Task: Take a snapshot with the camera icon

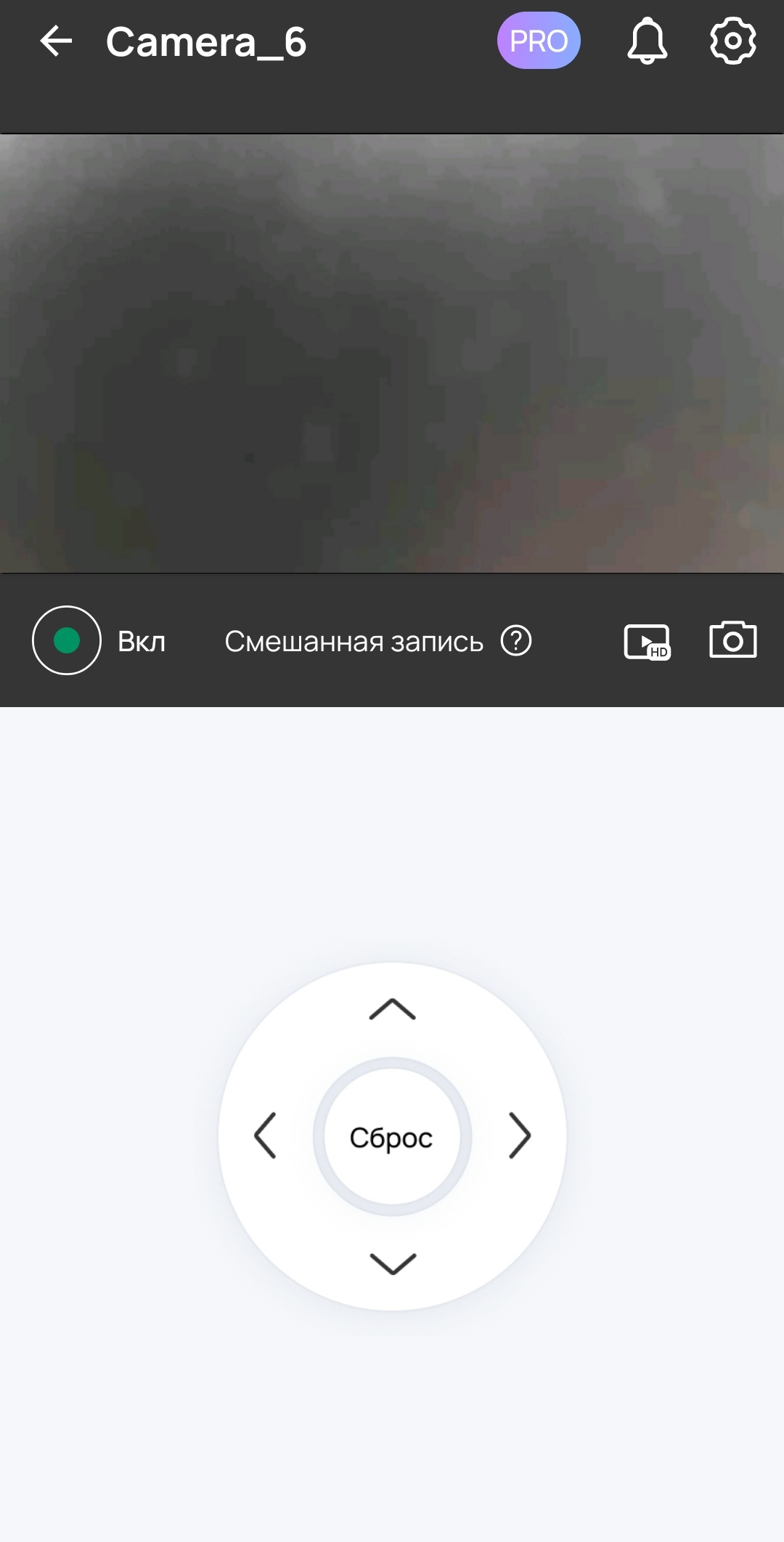Action: (x=732, y=640)
